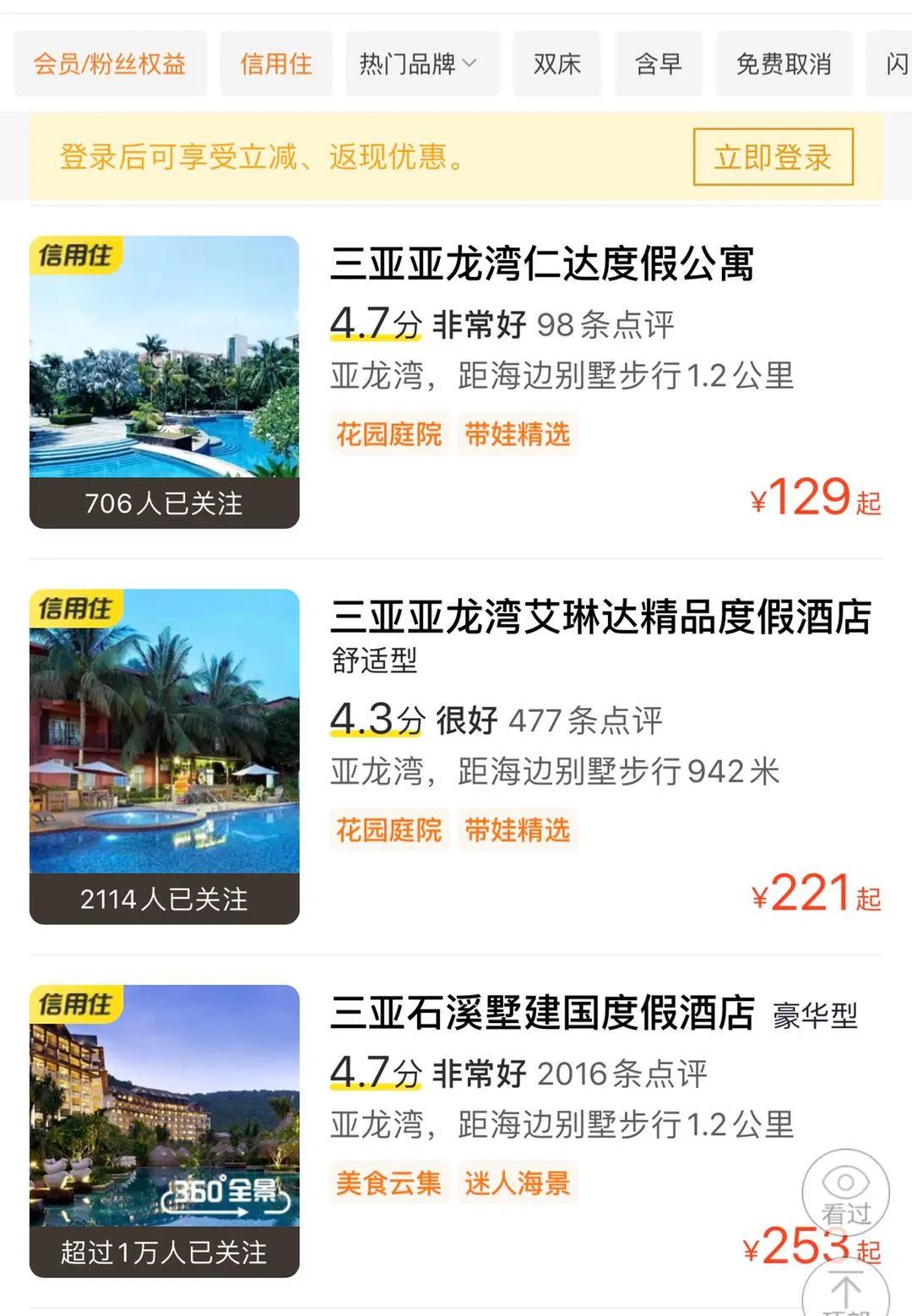Click the 迷人海景 tag on third hotel
This screenshot has height=1316, width=912.
click(518, 1183)
